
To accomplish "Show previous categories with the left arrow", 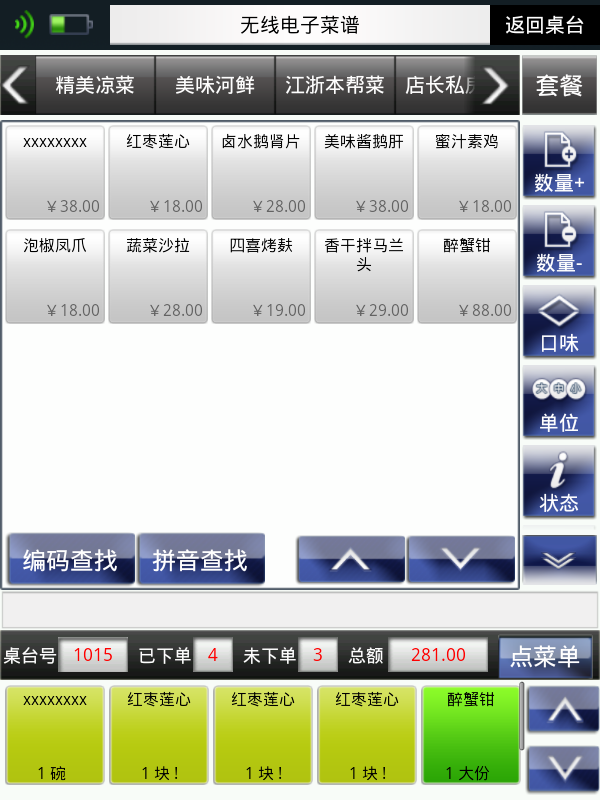I will (x=17, y=85).
